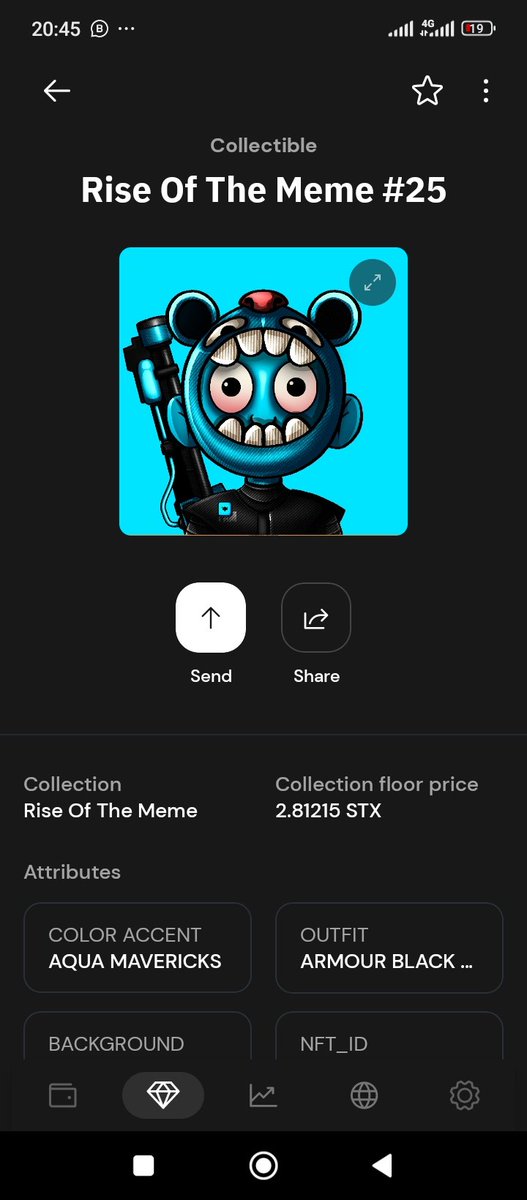527x1200 pixels.
Task: Go to the system home screen
Action: point(264,1165)
